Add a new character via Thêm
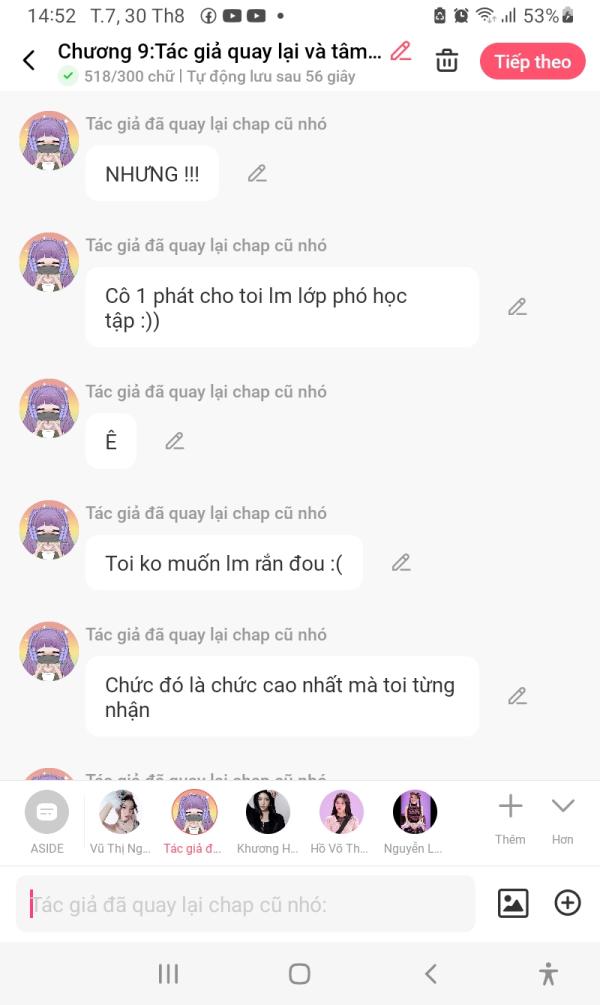Viewport: 600px width, 1005px height. tap(510, 820)
